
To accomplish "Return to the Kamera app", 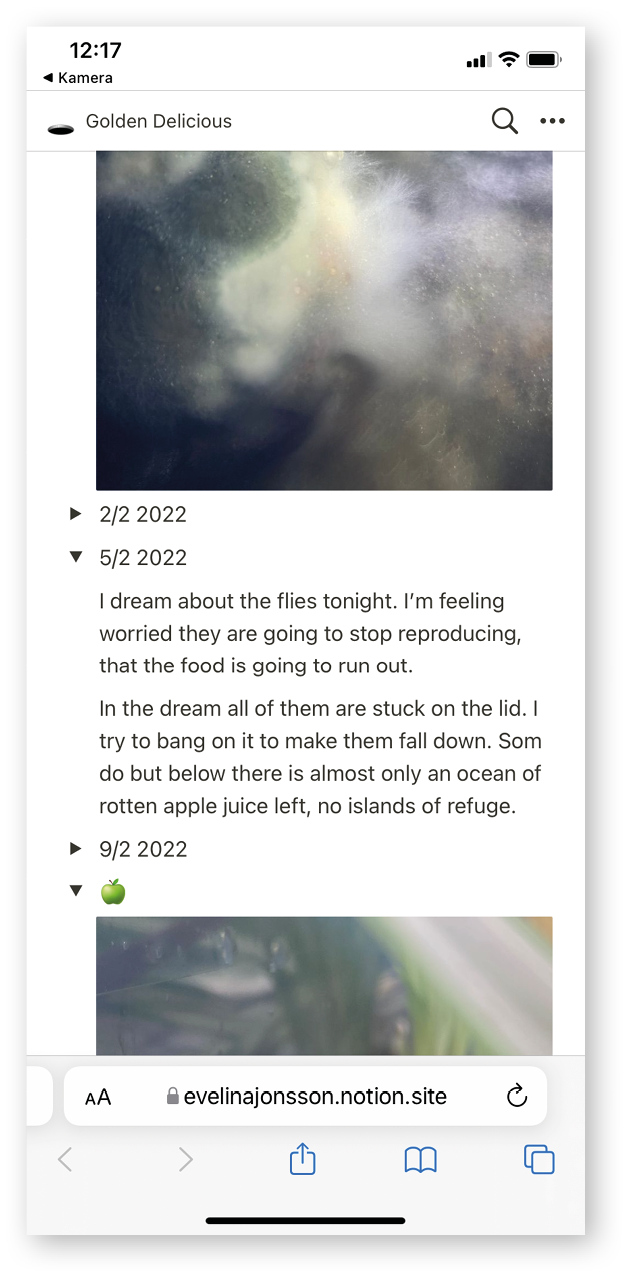I will tap(78, 78).
